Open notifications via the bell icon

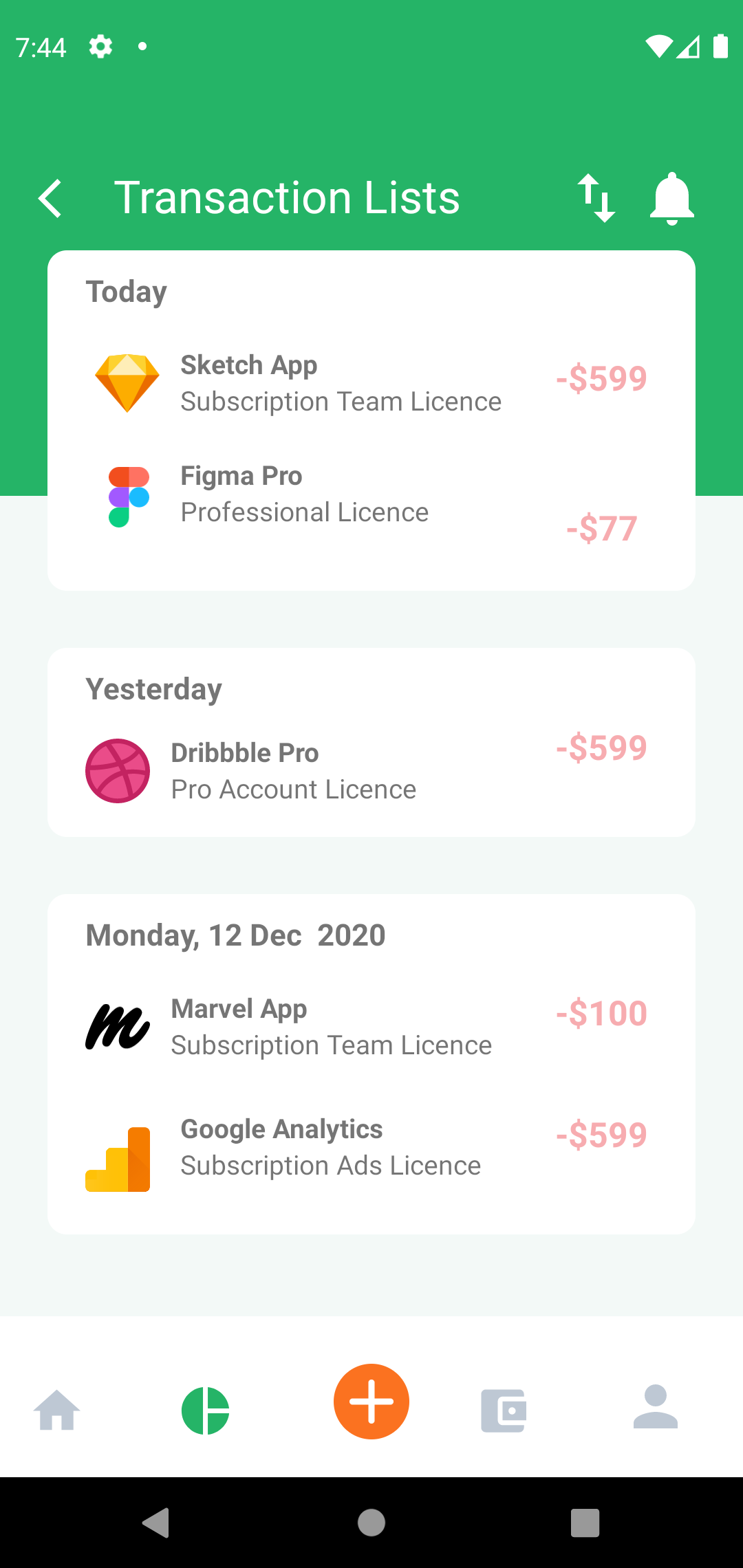[x=672, y=198]
